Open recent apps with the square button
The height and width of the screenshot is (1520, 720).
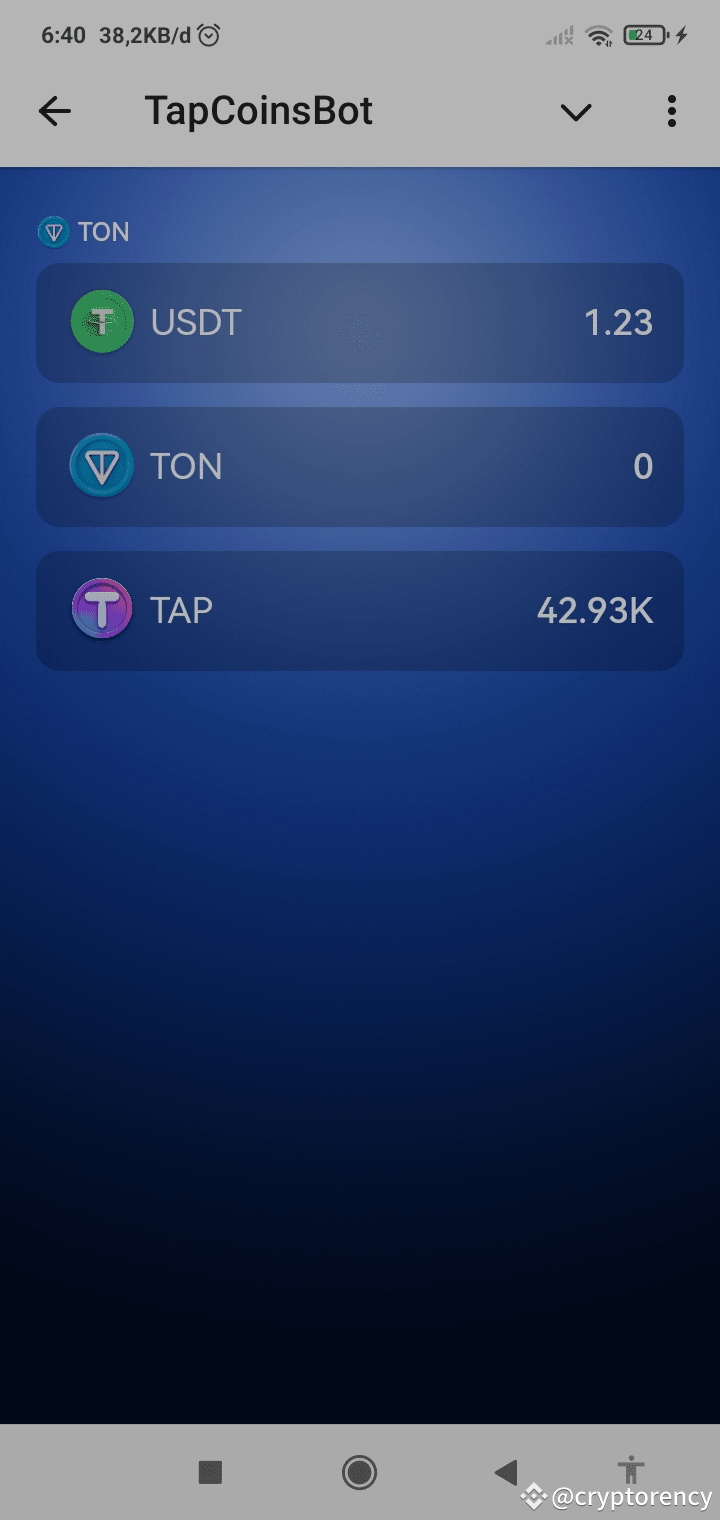[210, 1472]
